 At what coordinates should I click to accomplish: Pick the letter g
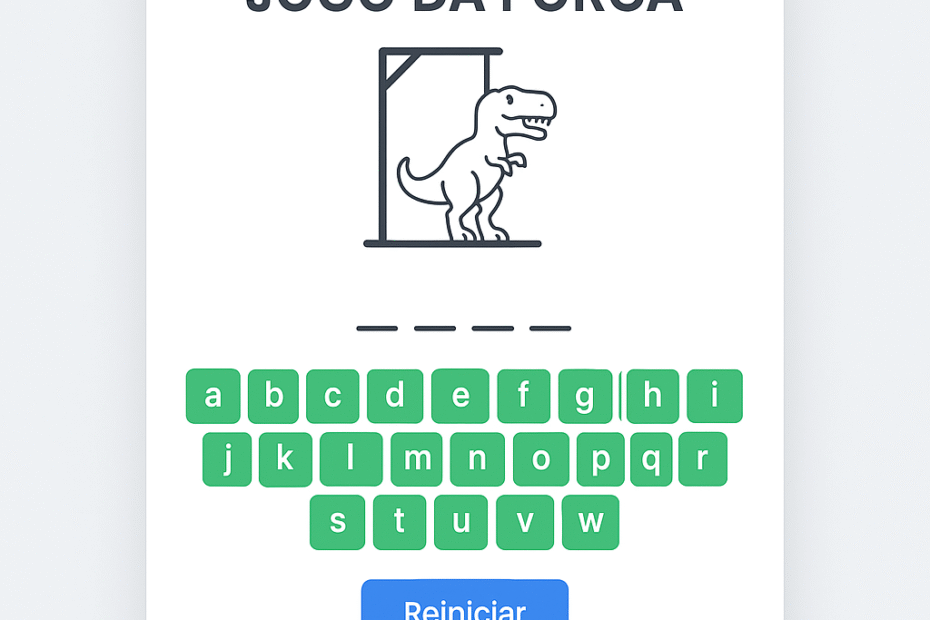[585, 396]
